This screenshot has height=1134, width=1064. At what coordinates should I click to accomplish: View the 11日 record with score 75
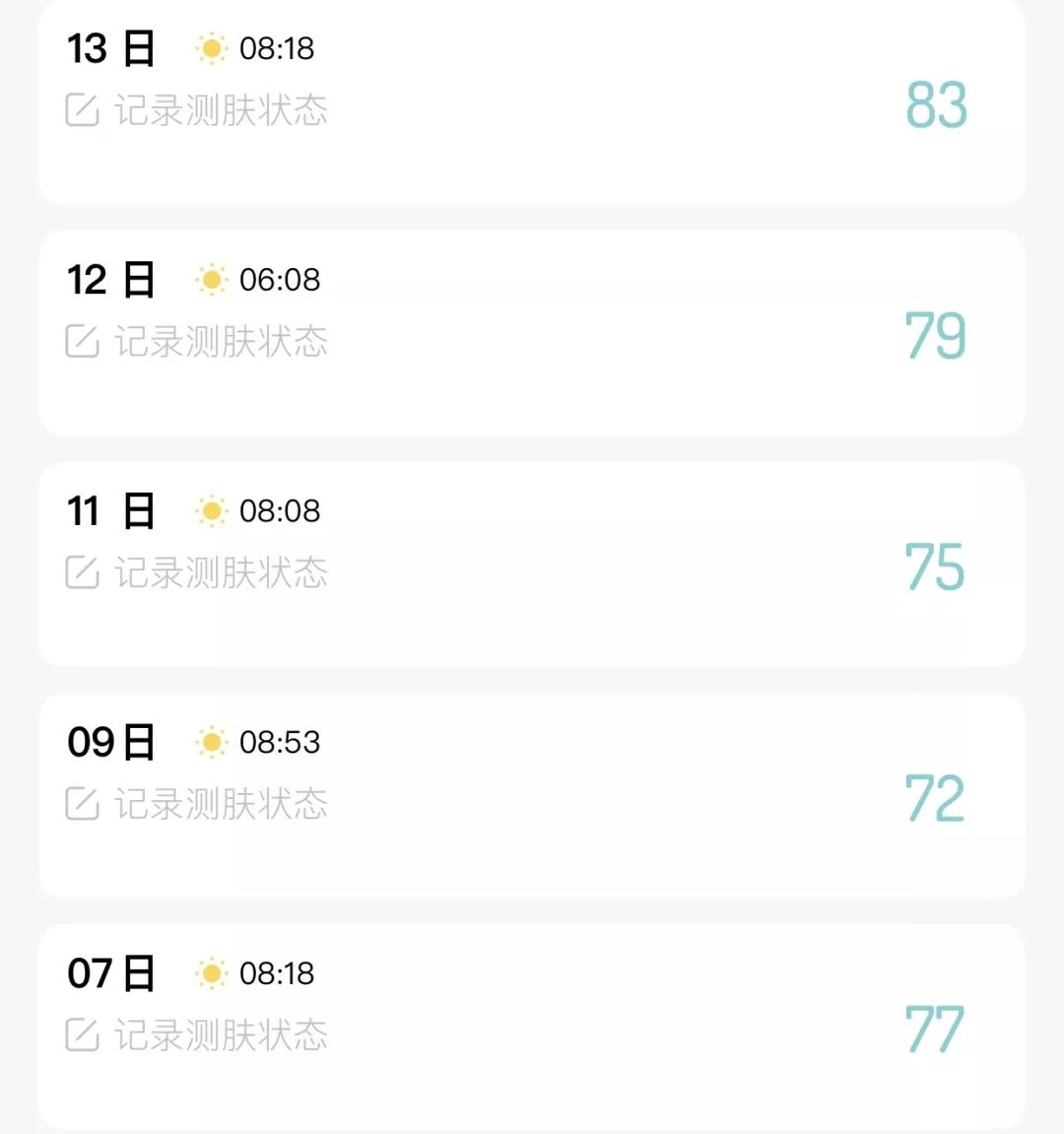935,567
